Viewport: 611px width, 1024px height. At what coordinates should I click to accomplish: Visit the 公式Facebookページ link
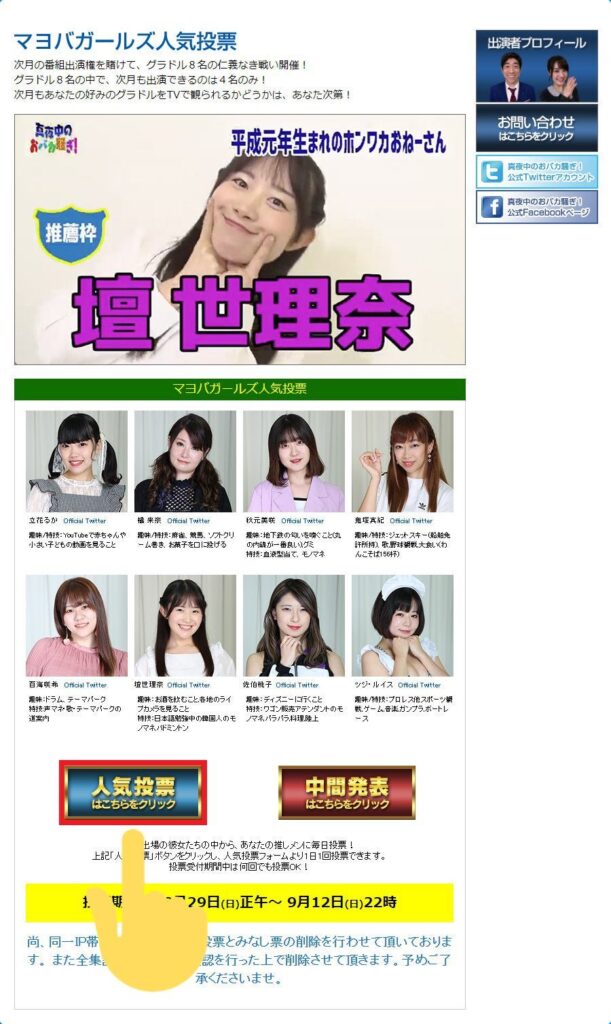click(536, 207)
